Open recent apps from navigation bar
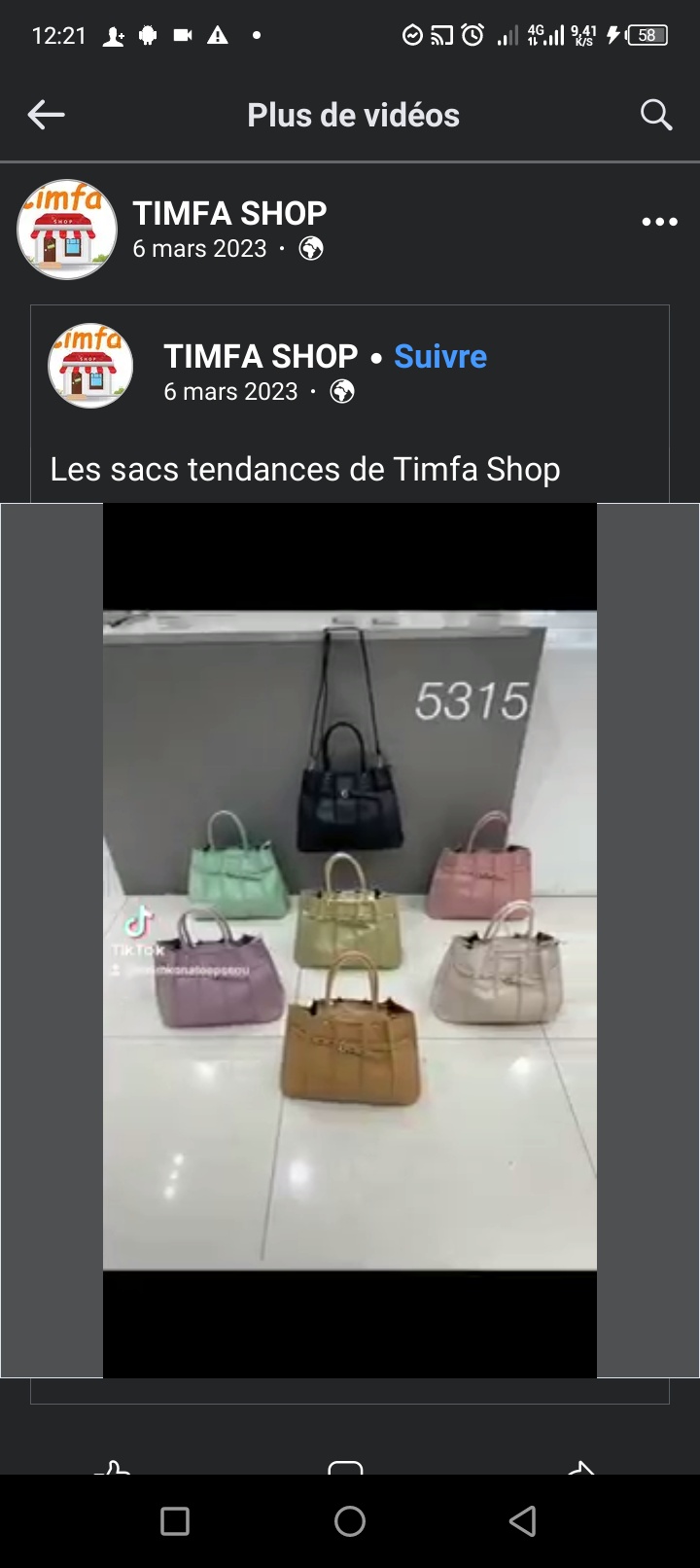 point(175,1521)
